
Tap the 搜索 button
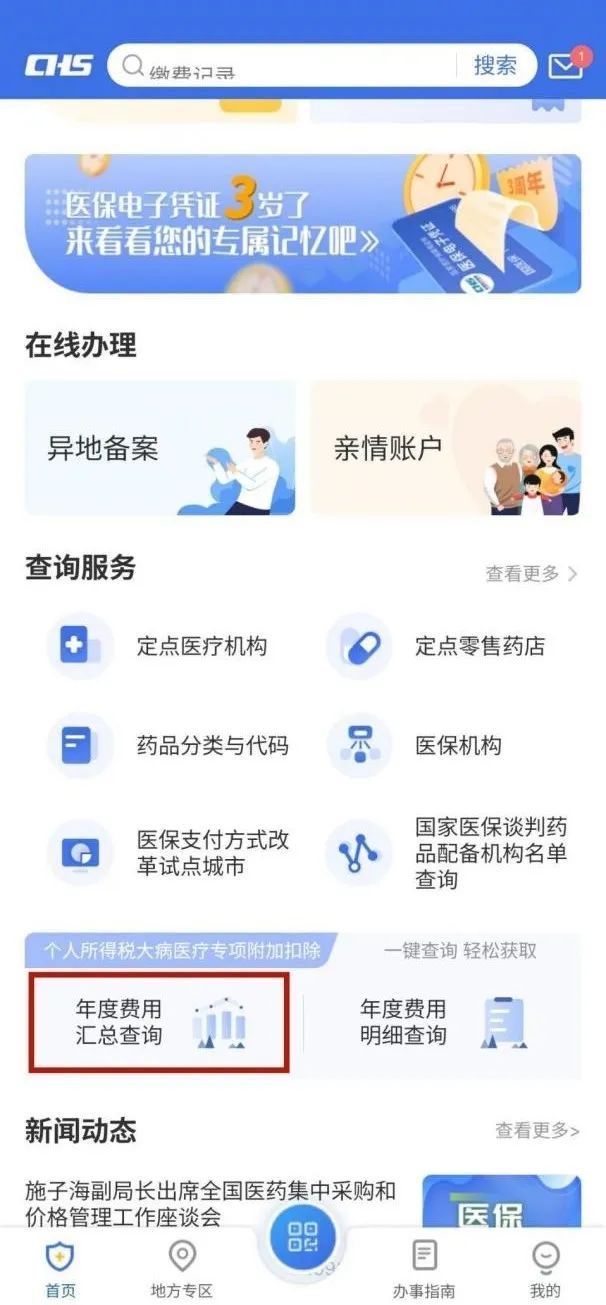coord(495,66)
